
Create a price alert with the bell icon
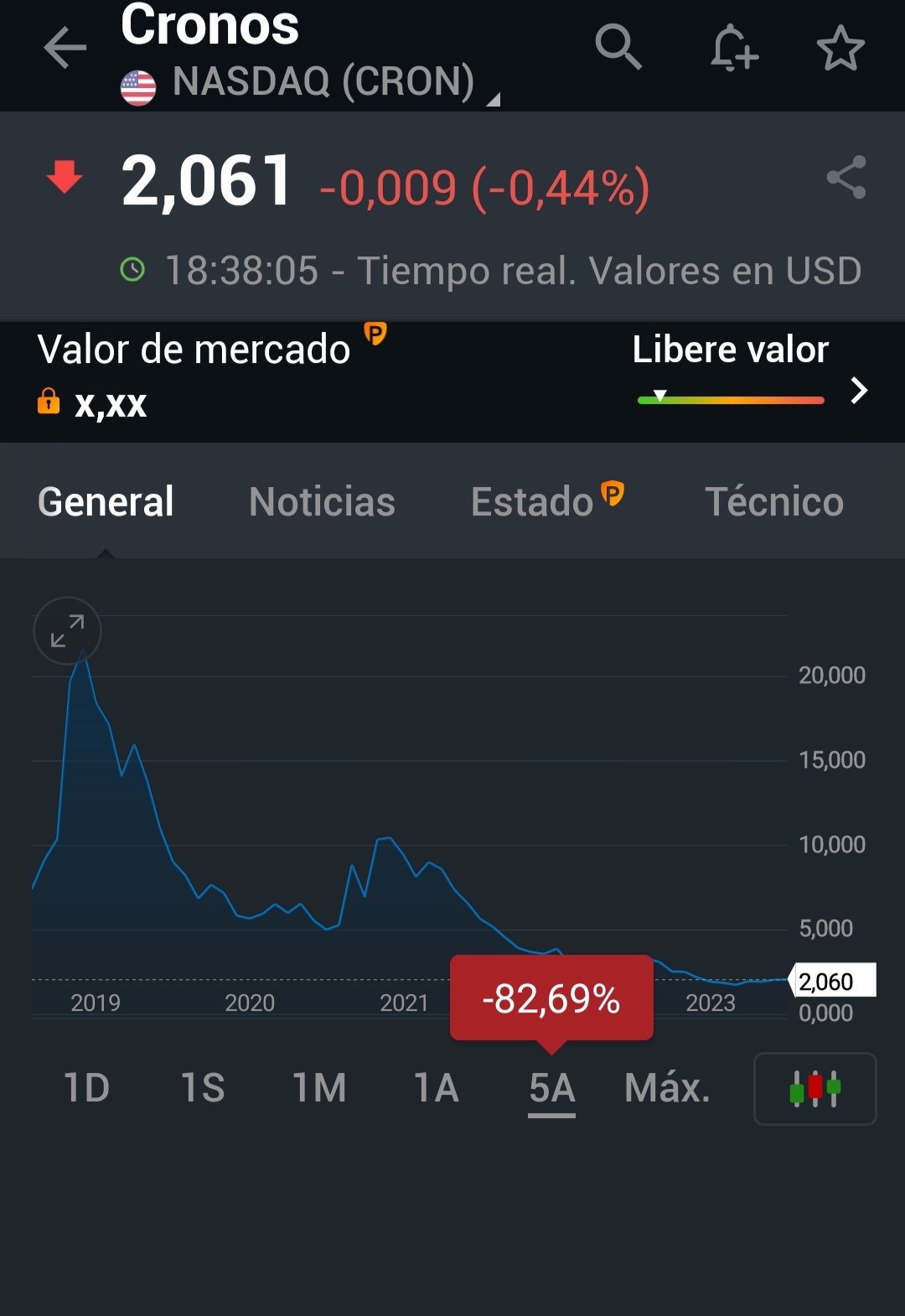[734, 48]
